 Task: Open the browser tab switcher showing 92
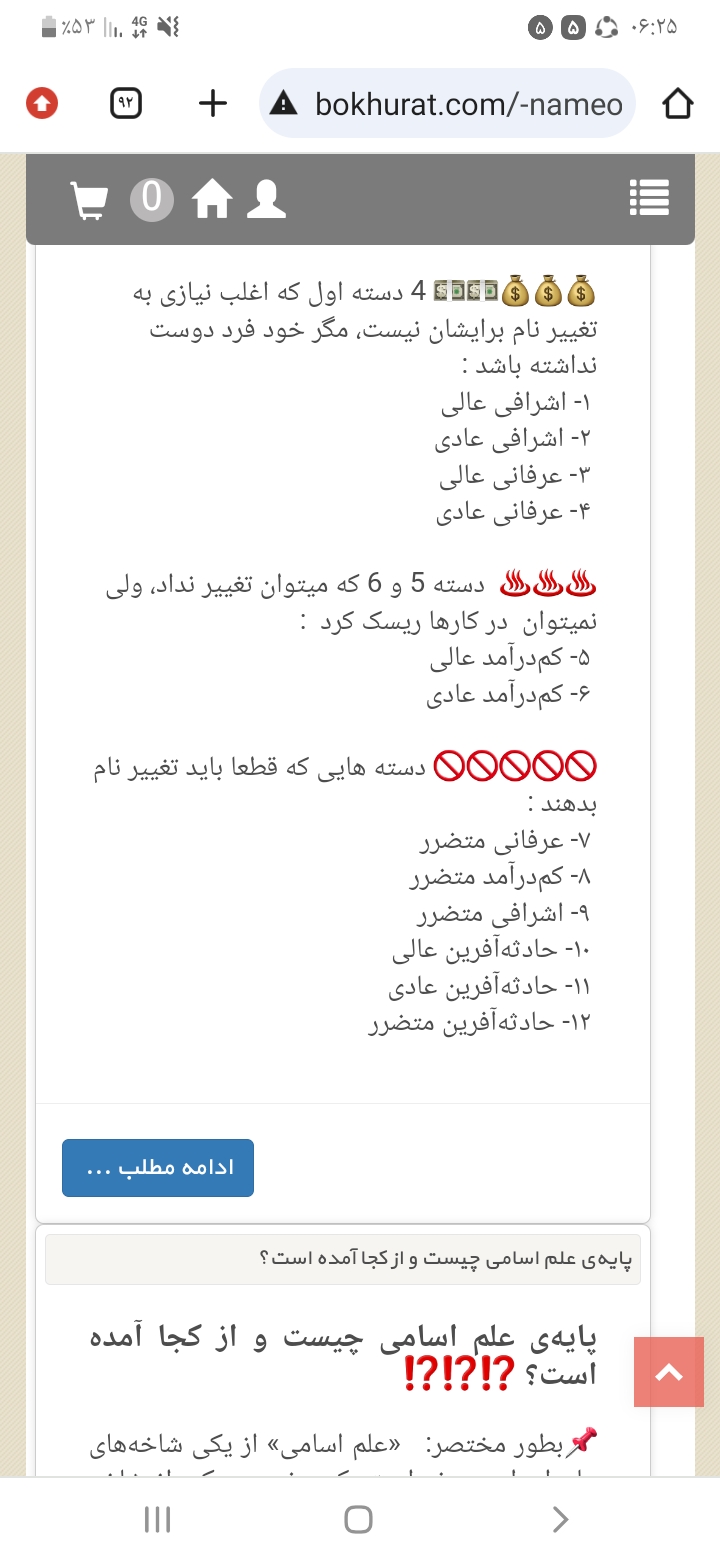pos(127,103)
